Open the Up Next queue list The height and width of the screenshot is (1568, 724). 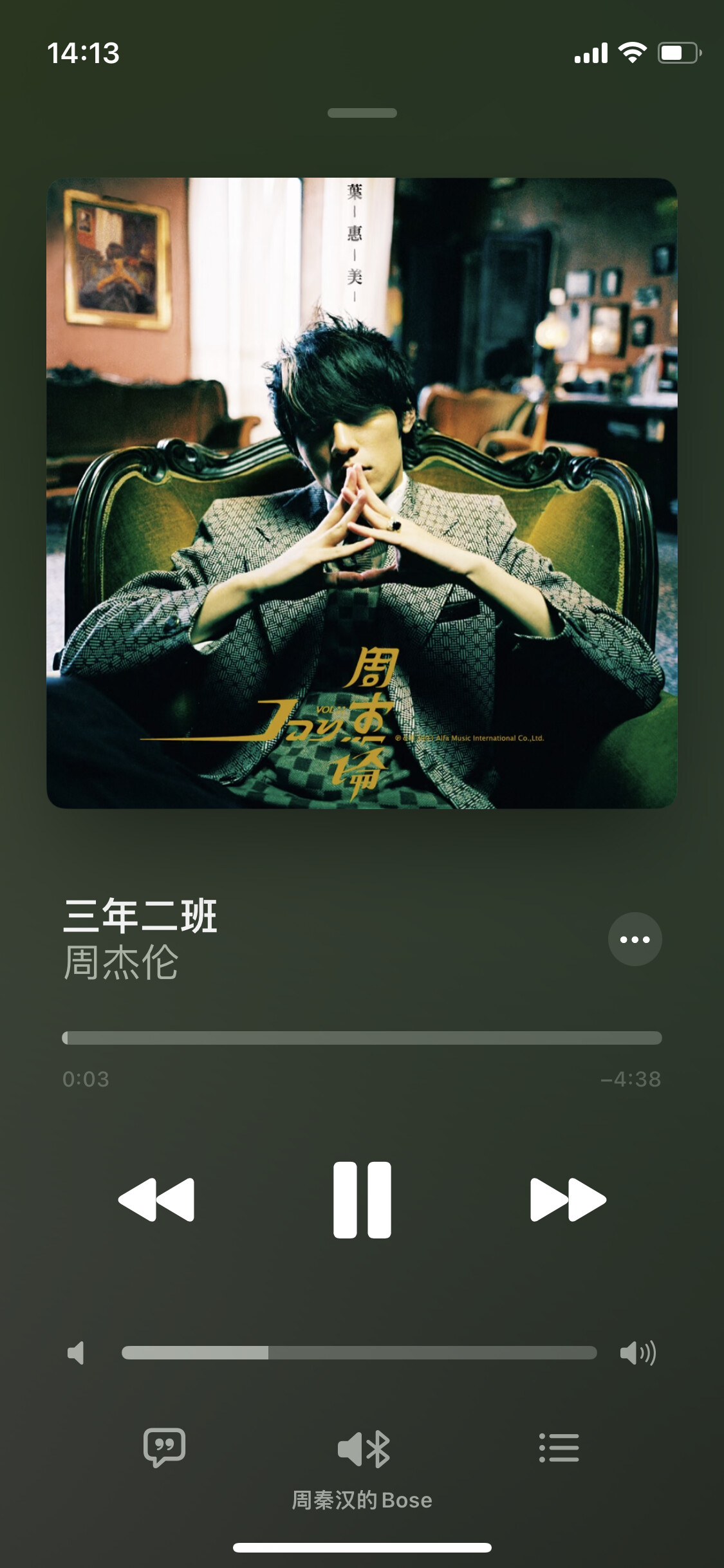point(559,1448)
